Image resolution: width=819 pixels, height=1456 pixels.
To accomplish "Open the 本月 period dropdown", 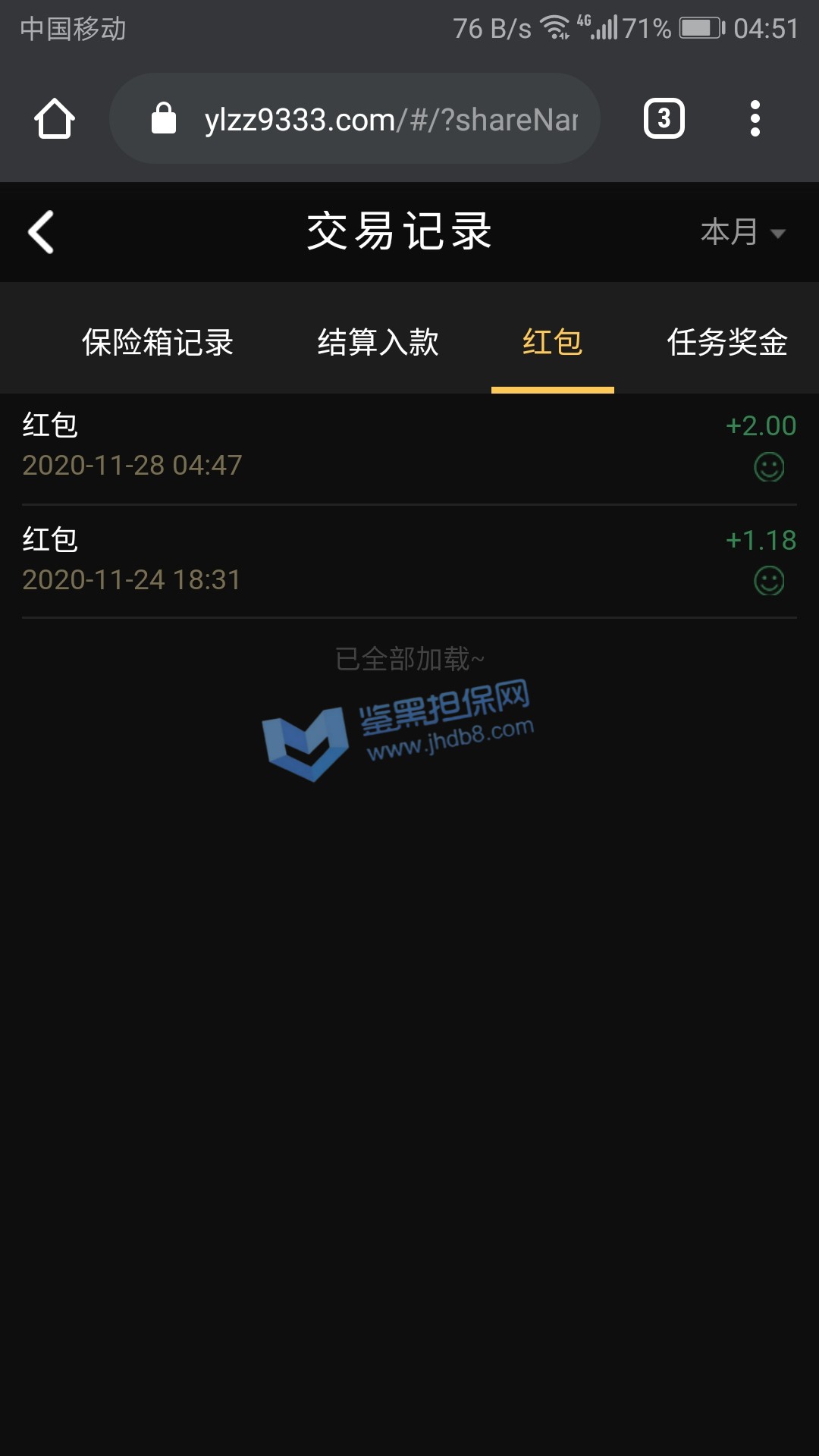I will [742, 232].
